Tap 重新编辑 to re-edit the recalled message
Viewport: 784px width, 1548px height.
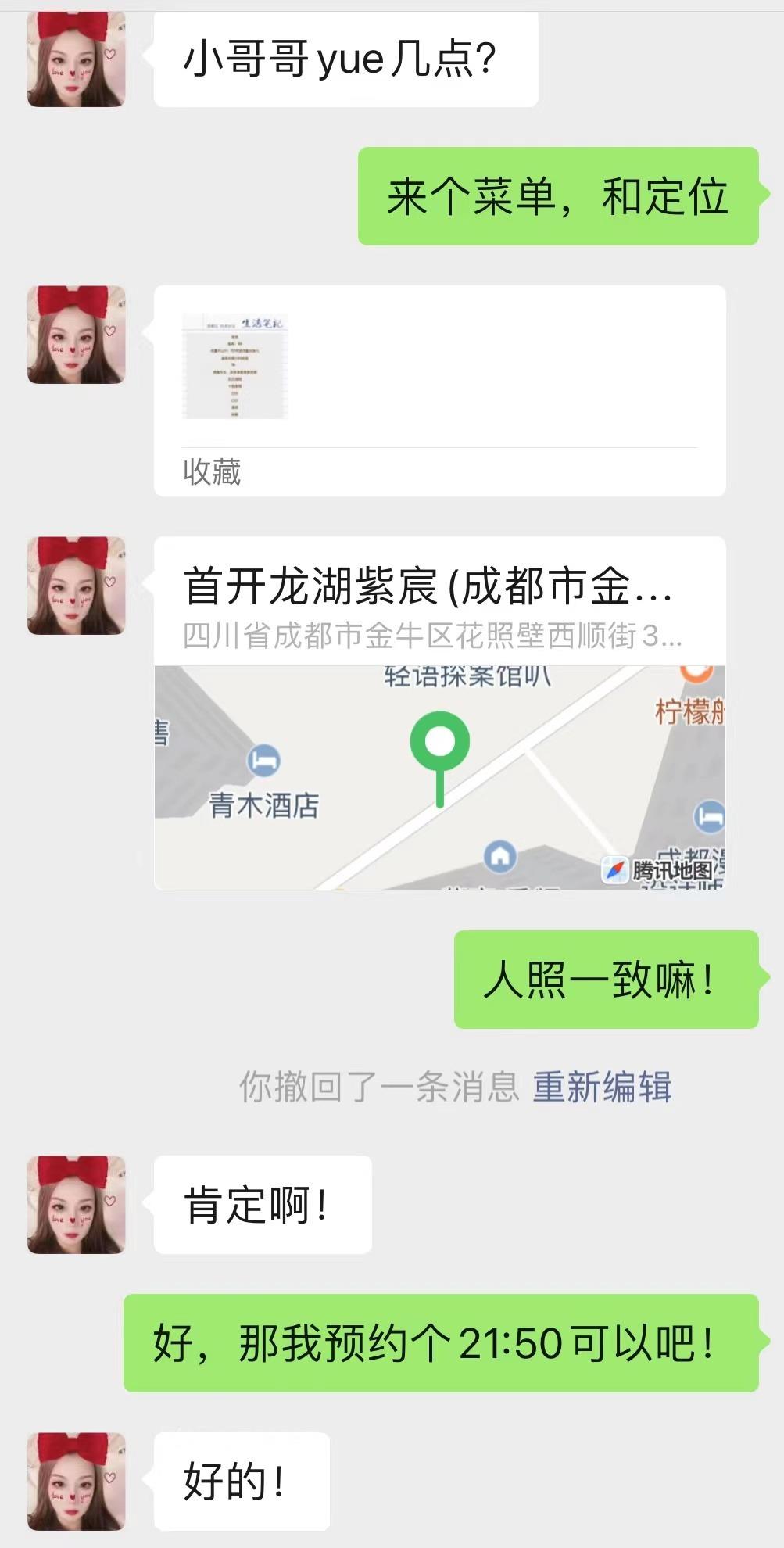coord(602,1087)
